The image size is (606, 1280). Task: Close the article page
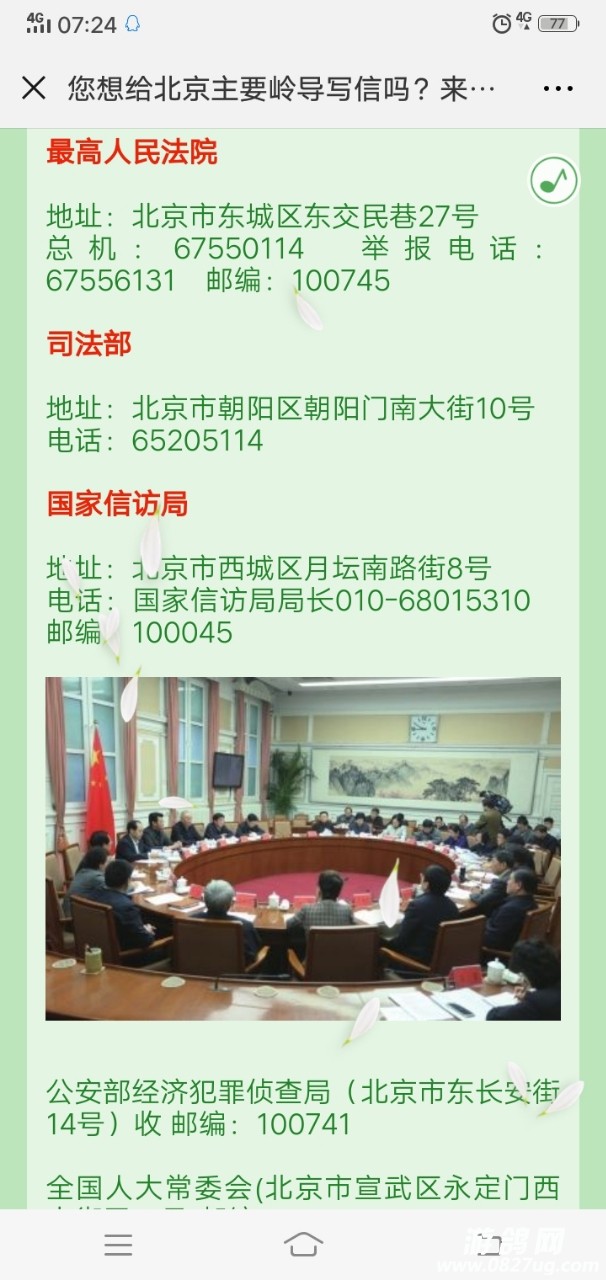(x=34, y=88)
